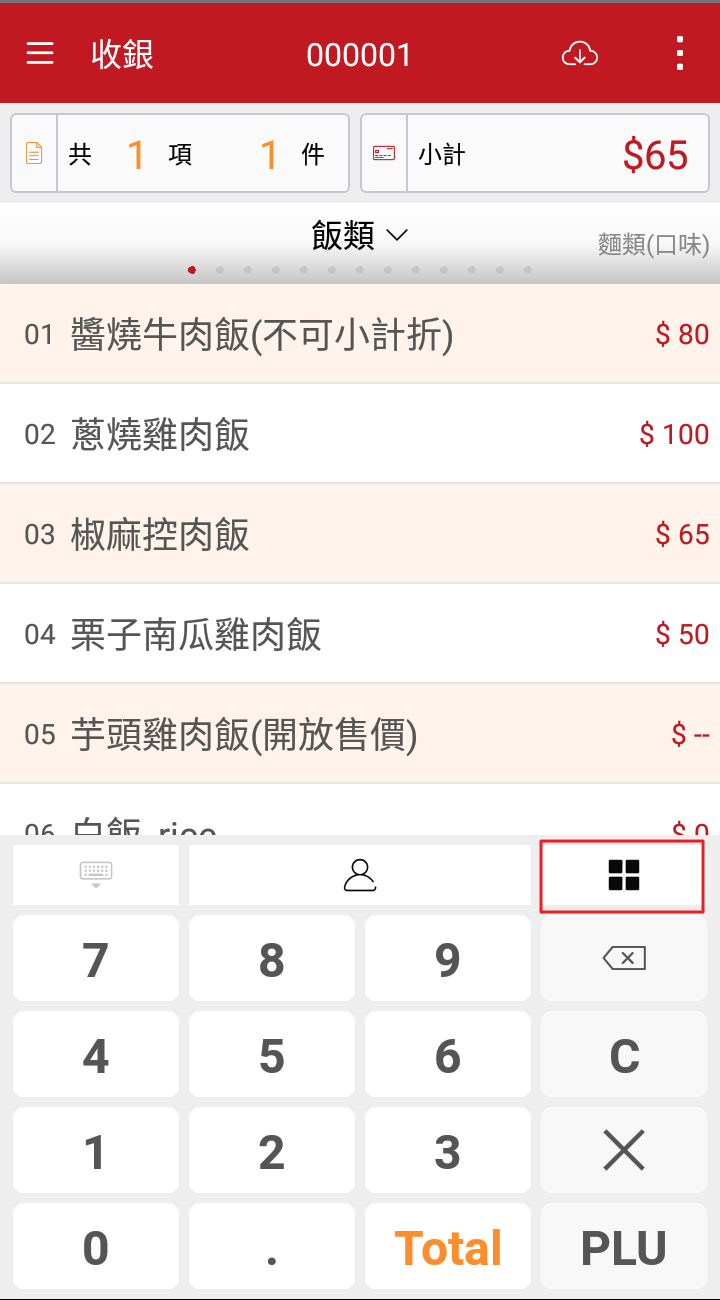720x1300 pixels.
Task: Select 蔥燒雞肉飯 priced $100
Action: click(360, 434)
